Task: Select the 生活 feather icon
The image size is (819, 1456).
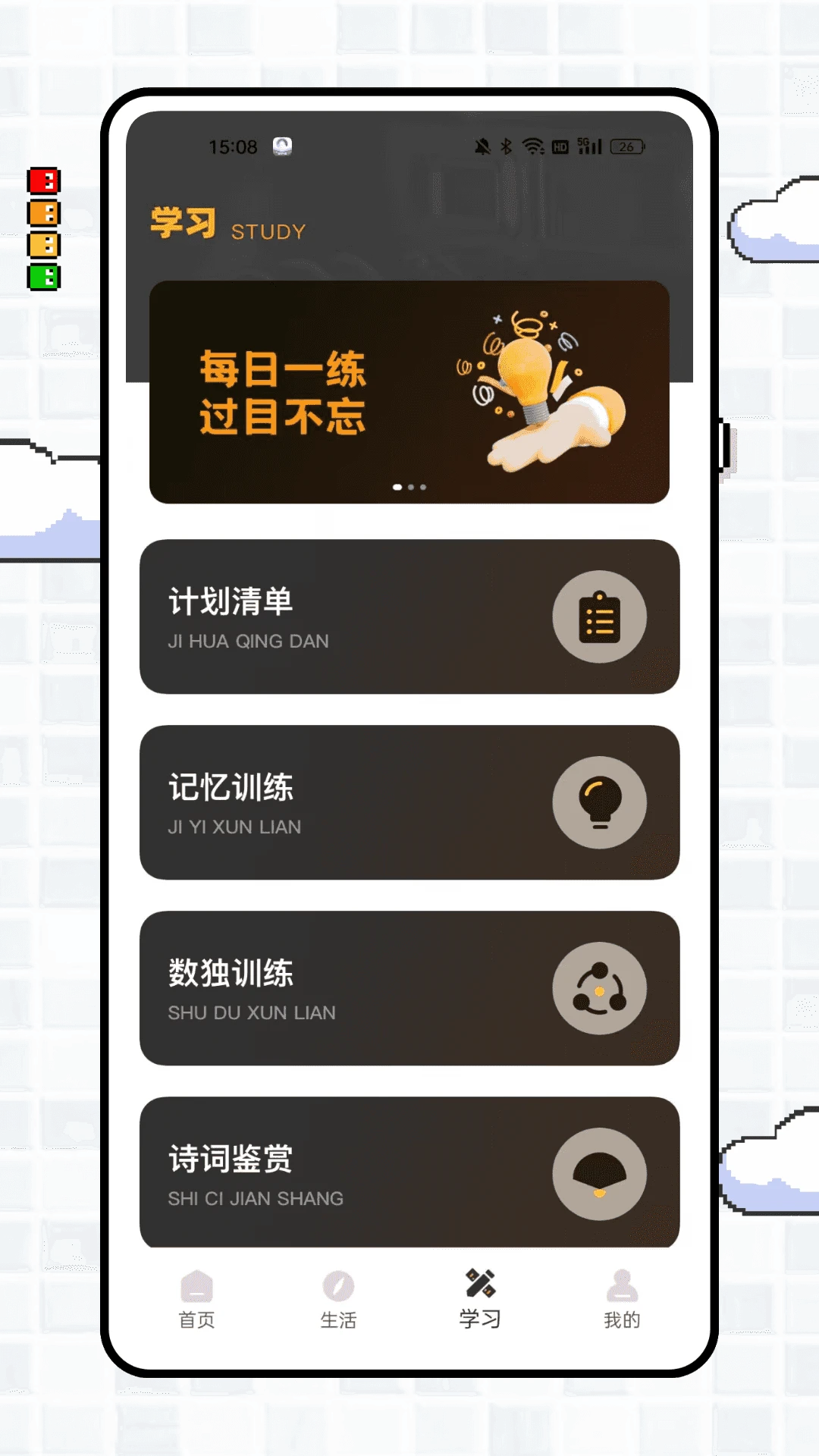Action: (x=338, y=1285)
